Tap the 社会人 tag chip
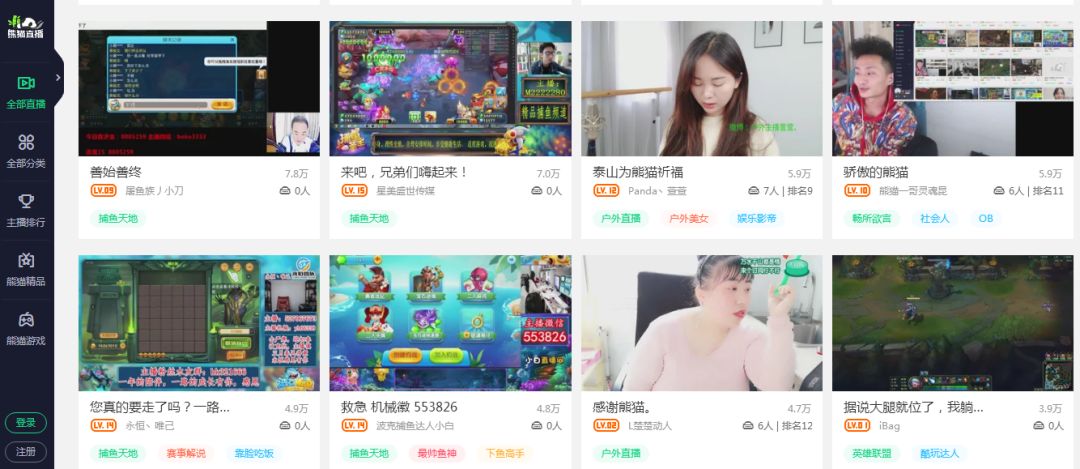 (934, 218)
